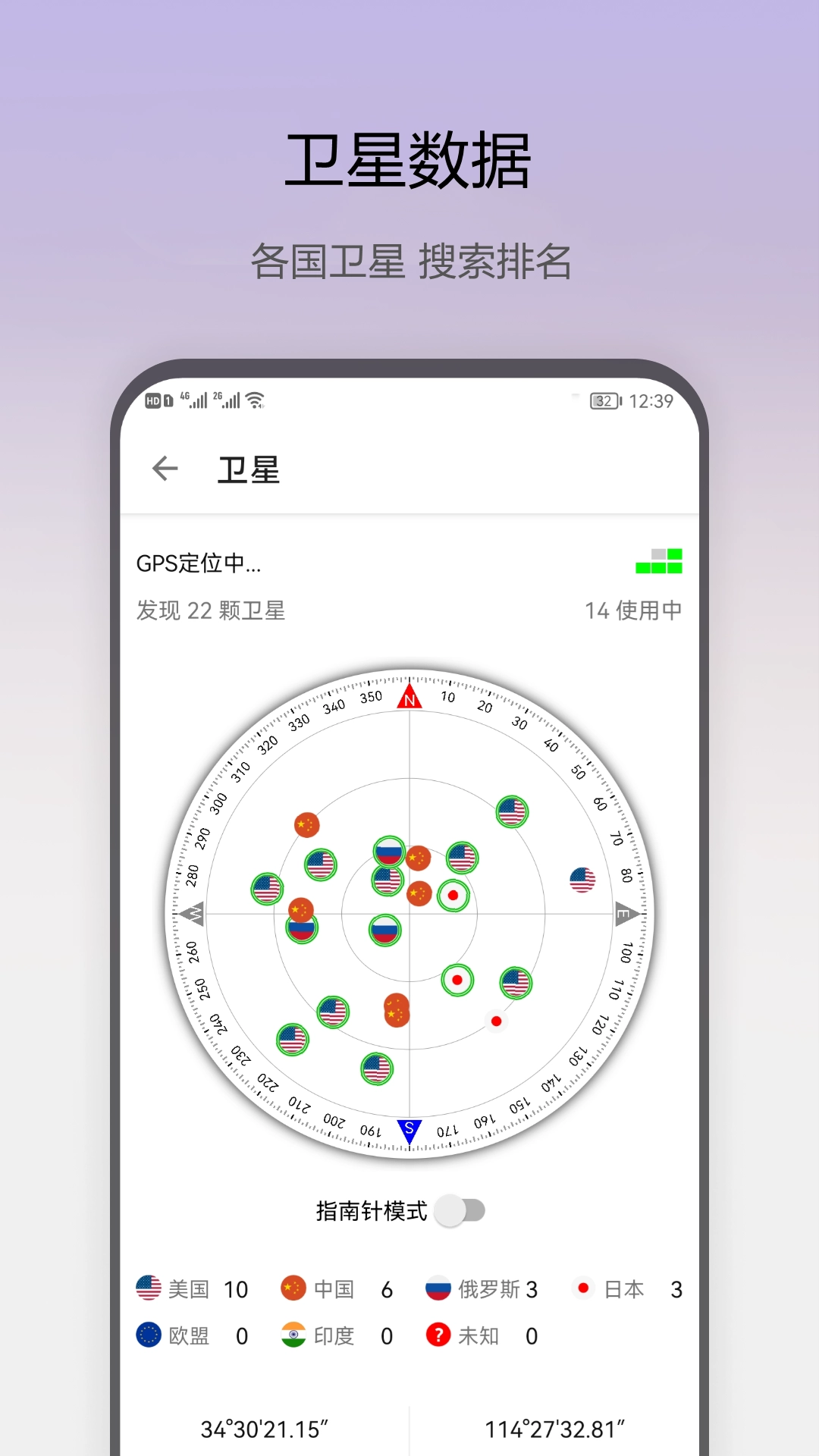This screenshot has width=819, height=1456.
Task: Tap a Russian flag satellite near compass center
Action: [384, 930]
